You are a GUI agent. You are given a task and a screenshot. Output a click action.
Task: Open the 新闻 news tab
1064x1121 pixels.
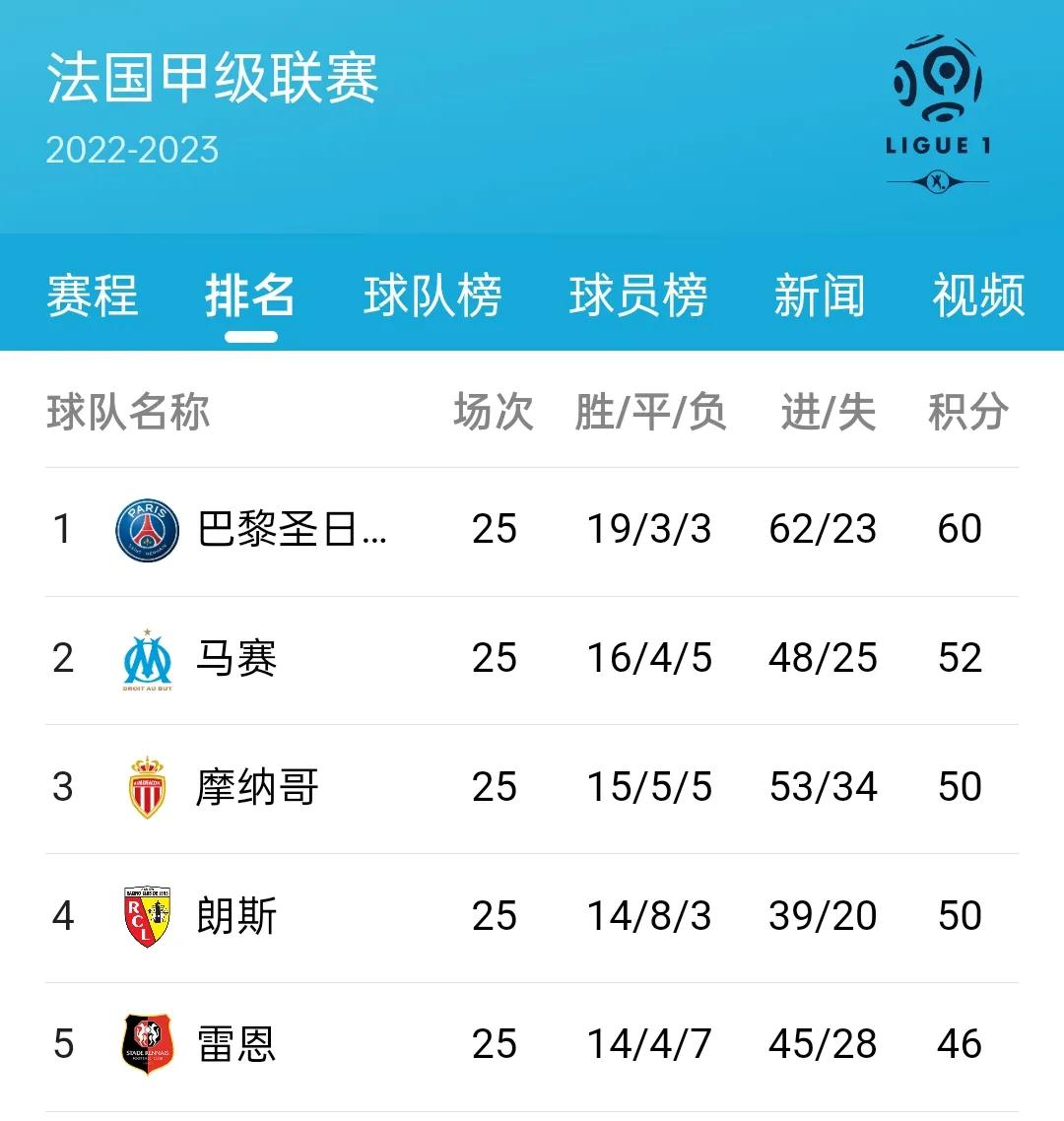click(x=820, y=295)
